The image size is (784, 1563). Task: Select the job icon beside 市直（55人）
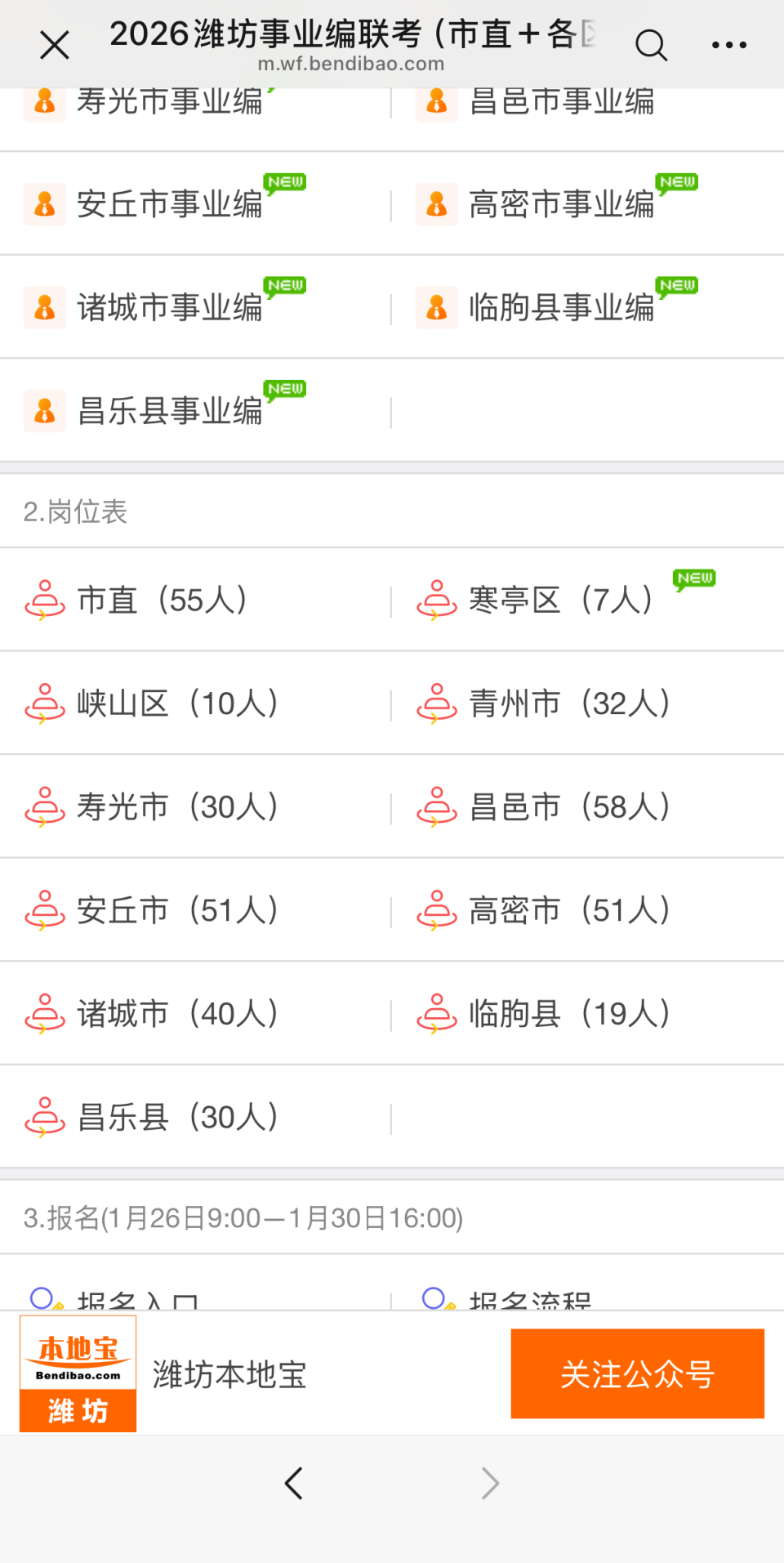coord(45,599)
